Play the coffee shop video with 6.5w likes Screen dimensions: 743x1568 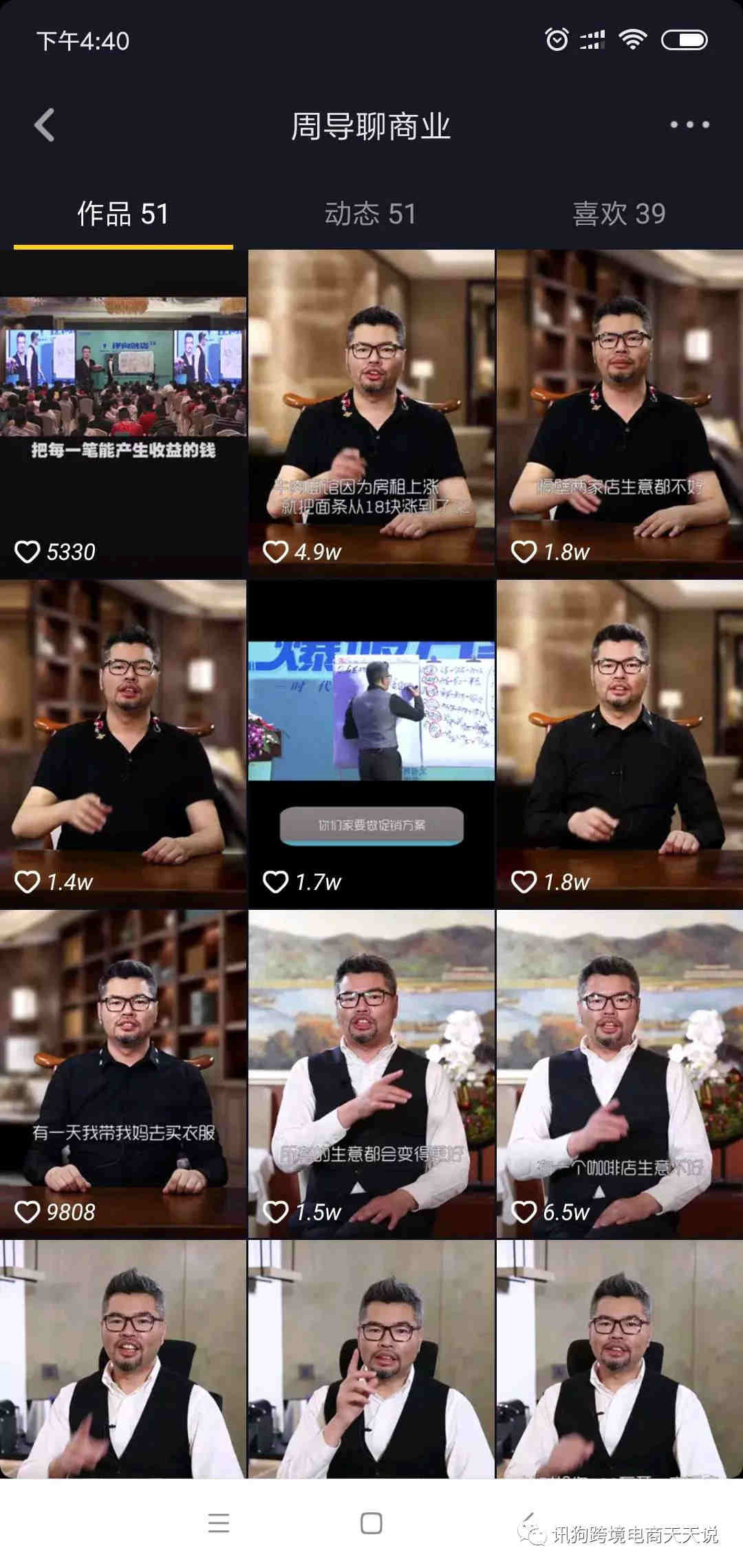pyautogui.click(x=619, y=1073)
